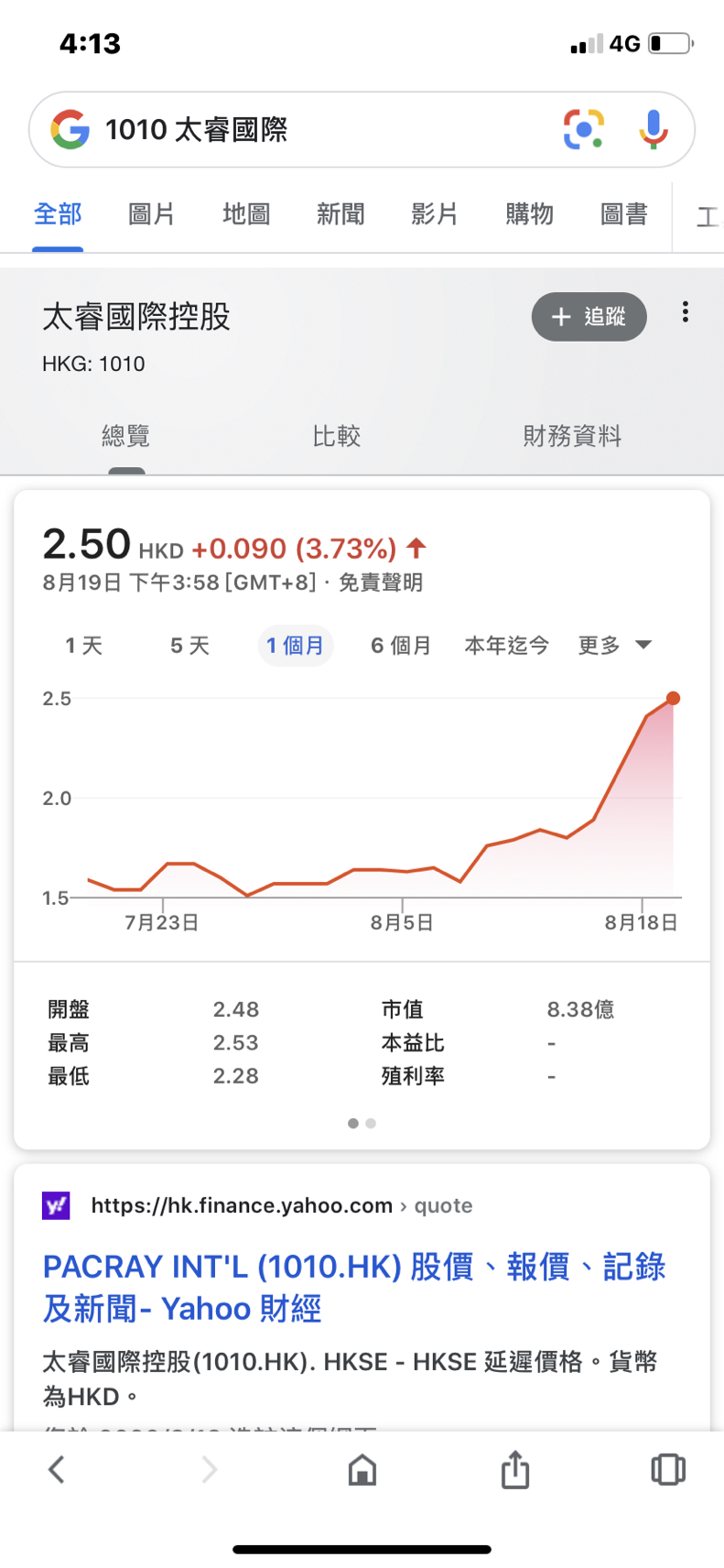This screenshot has height=1568, width=724.
Task: Switch to the 新聞 tab
Action: pyautogui.click(x=340, y=214)
